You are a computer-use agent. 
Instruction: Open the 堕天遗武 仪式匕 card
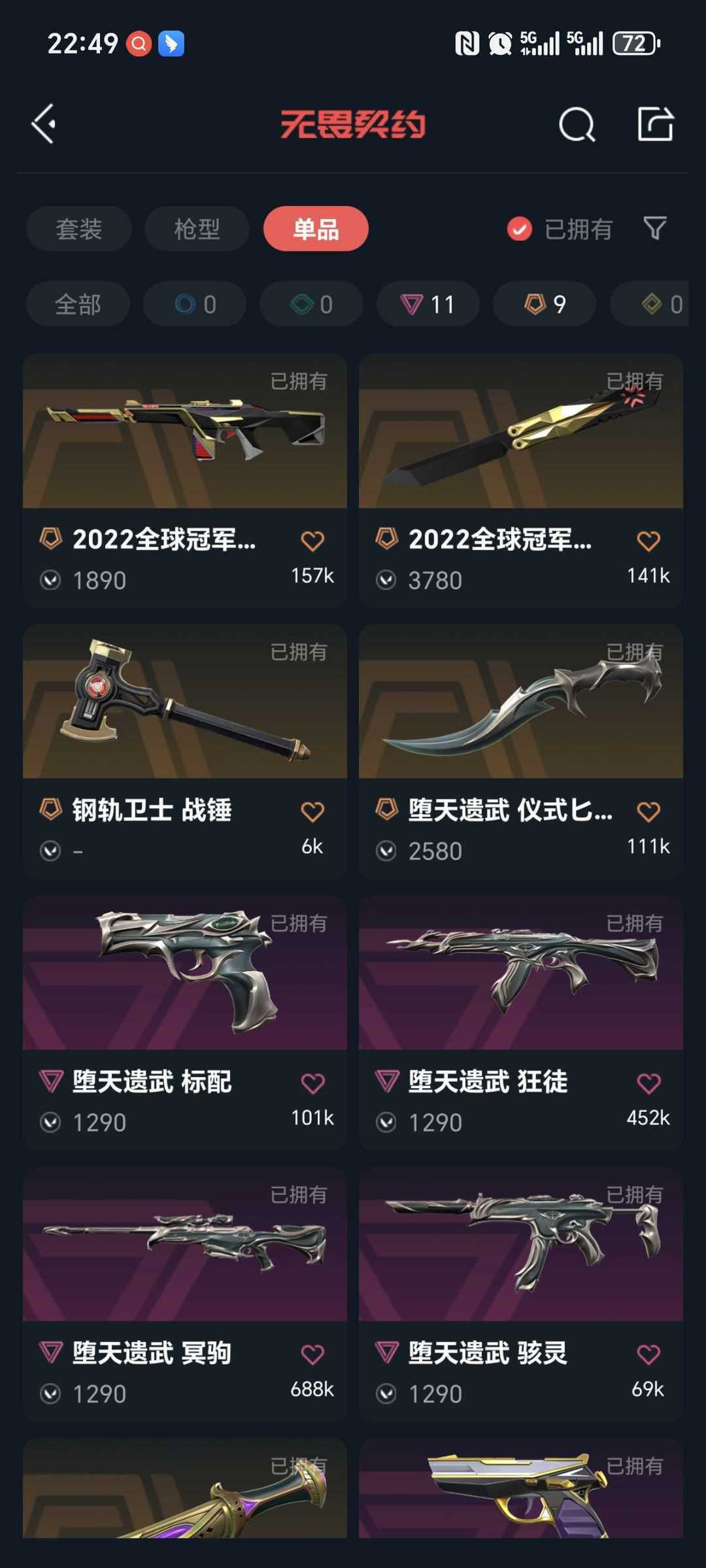(x=521, y=751)
